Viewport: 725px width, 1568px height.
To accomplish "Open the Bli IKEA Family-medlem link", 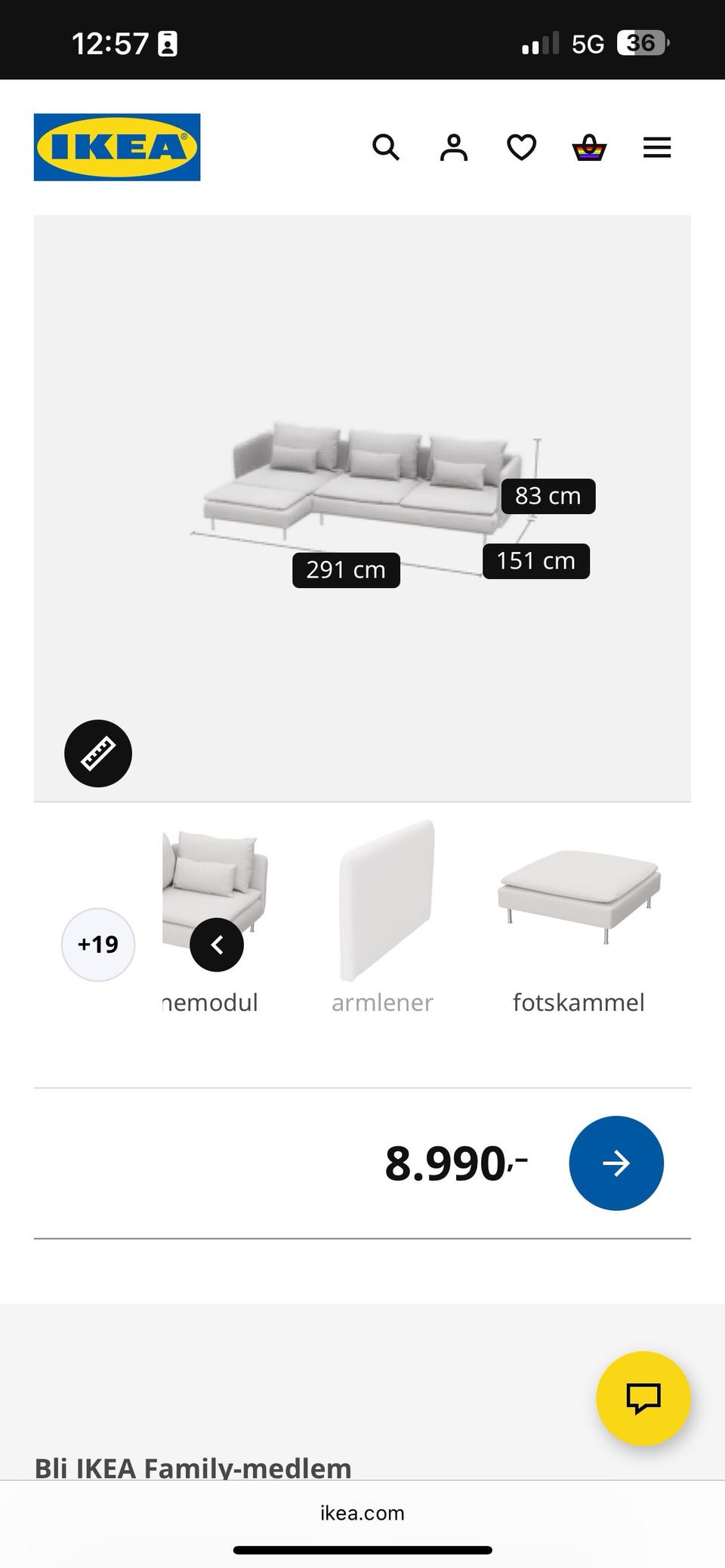I will (192, 1467).
